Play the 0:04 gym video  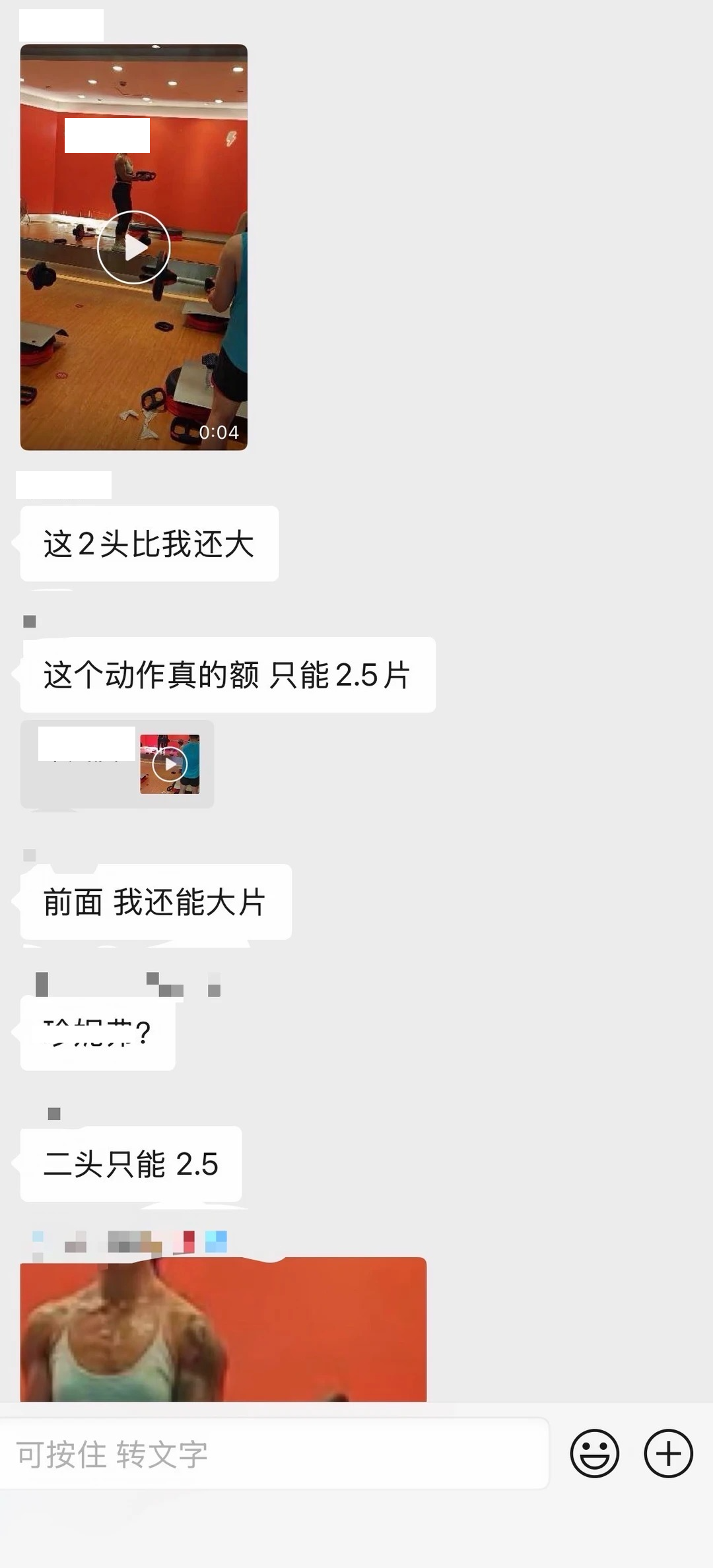click(x=134, y=247)
